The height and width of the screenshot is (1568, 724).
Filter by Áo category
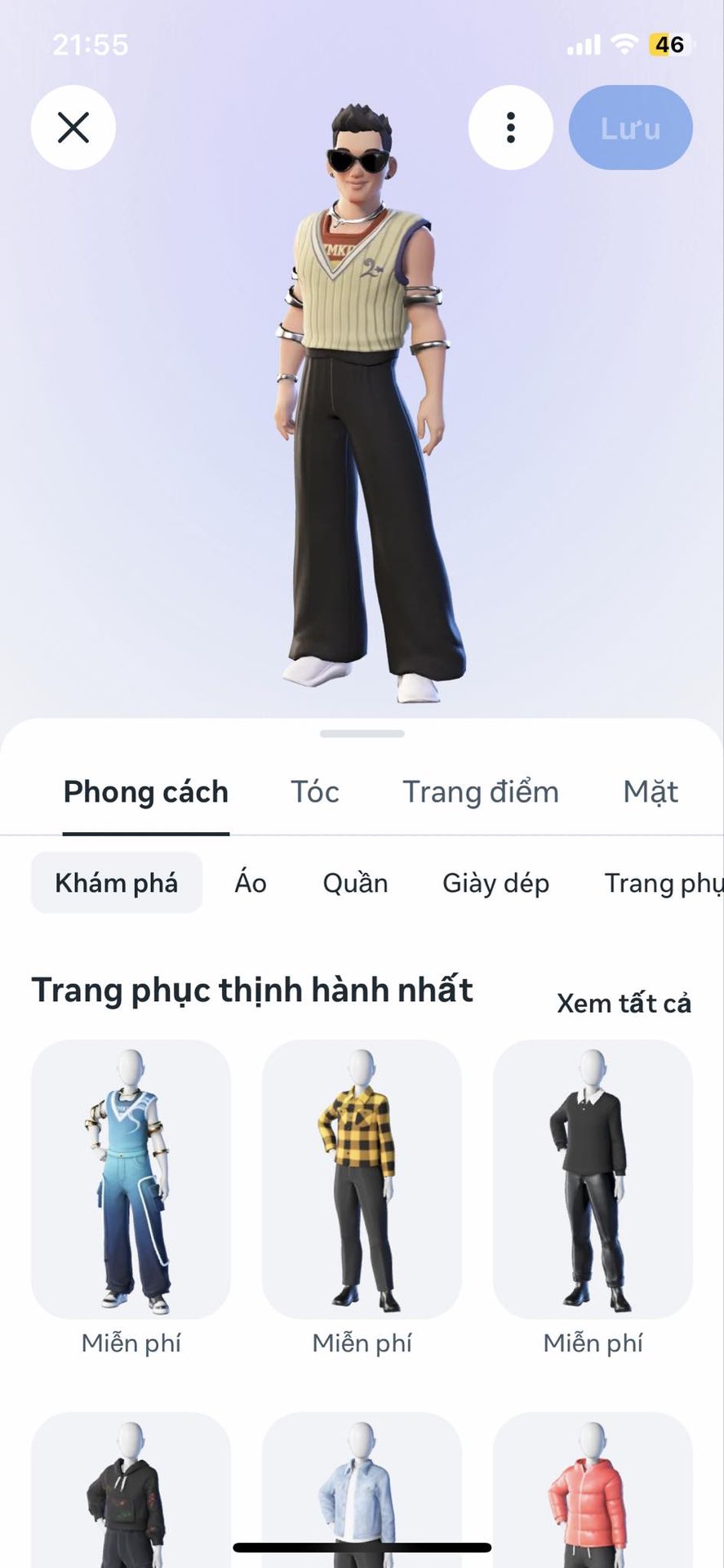(251, 883)
